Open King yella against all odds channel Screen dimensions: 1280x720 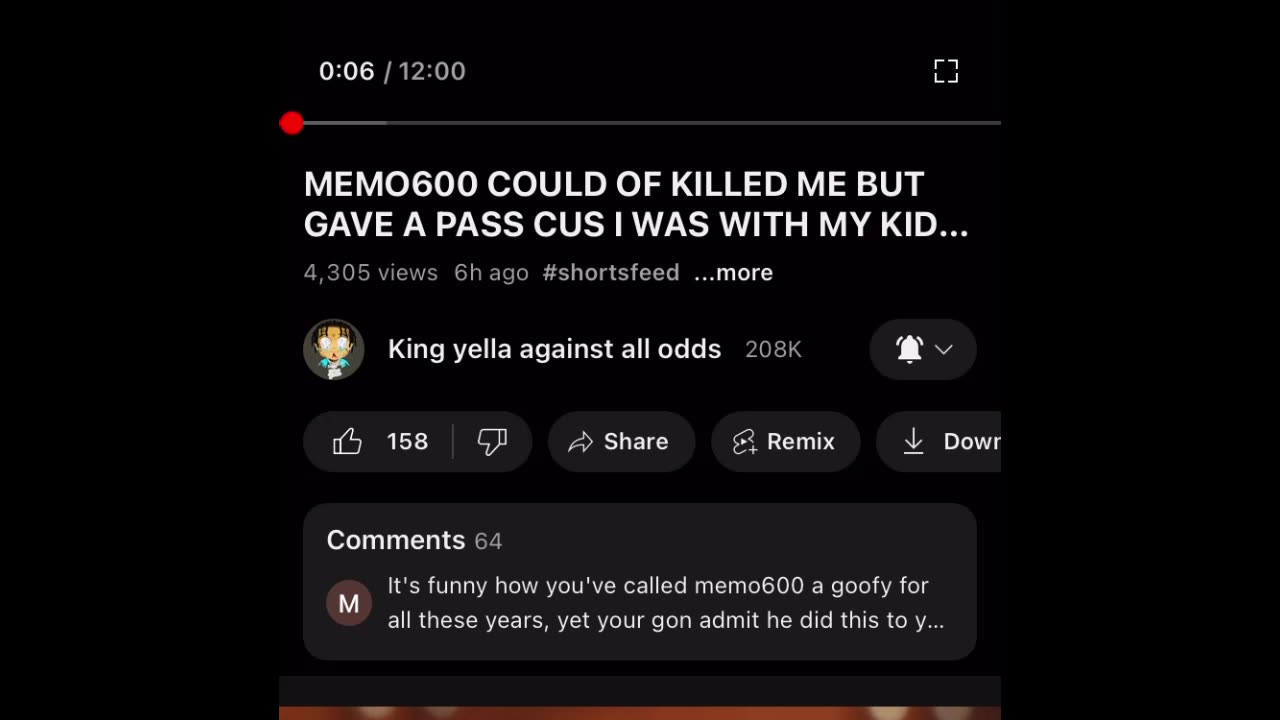(554, 349)
